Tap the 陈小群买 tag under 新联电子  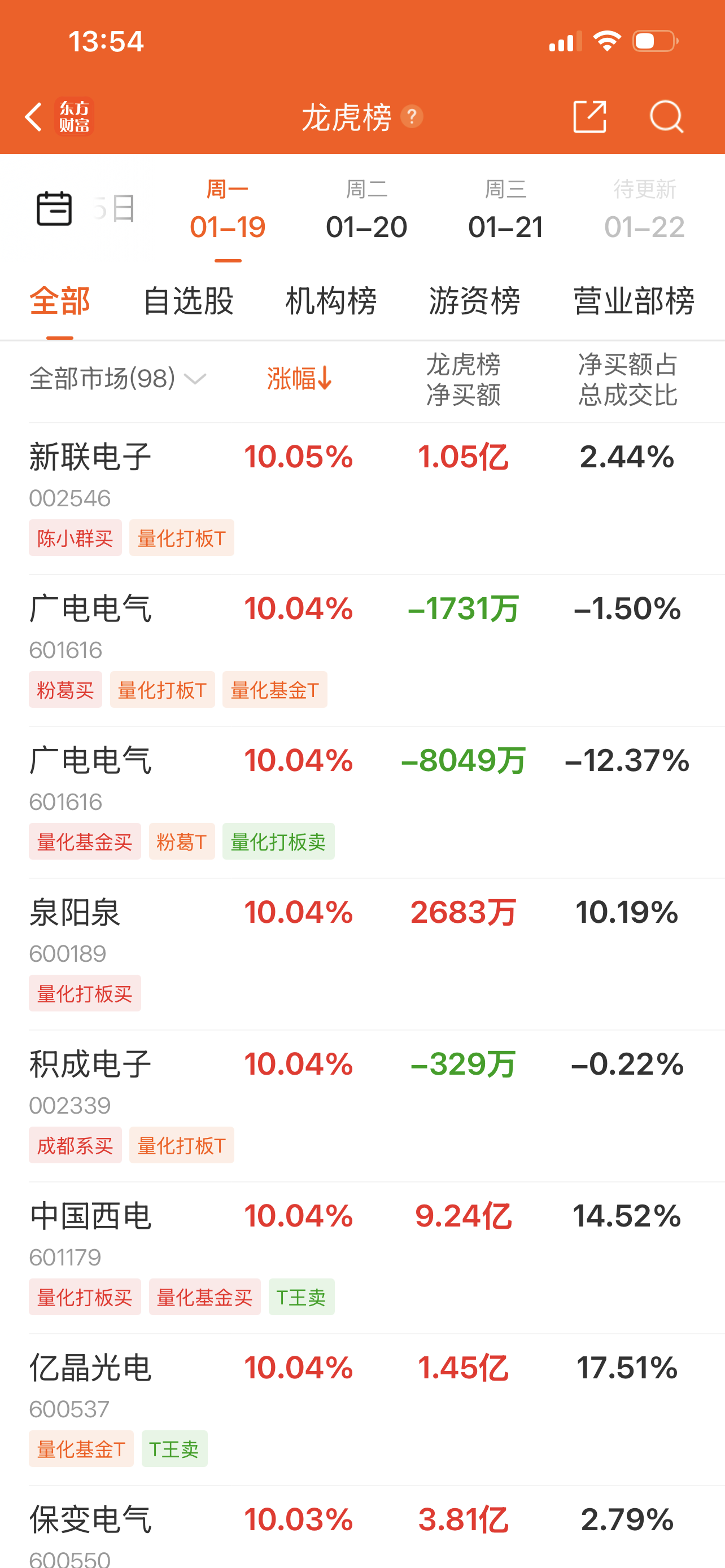(75, 538)
